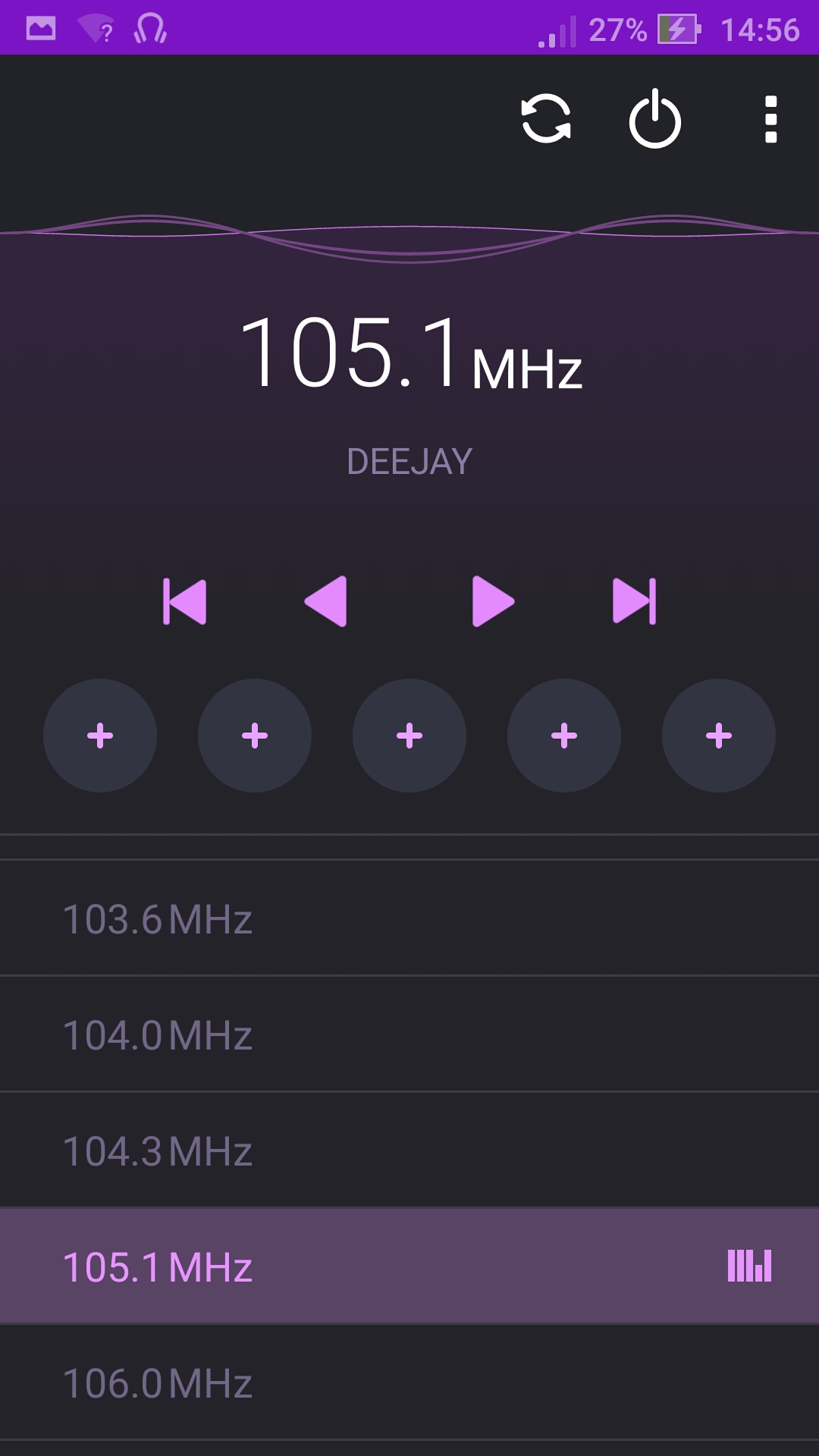Tune to 103.6 MHz
The width and height of the screenshot is (819, 1456).
(x=409, y=918)
